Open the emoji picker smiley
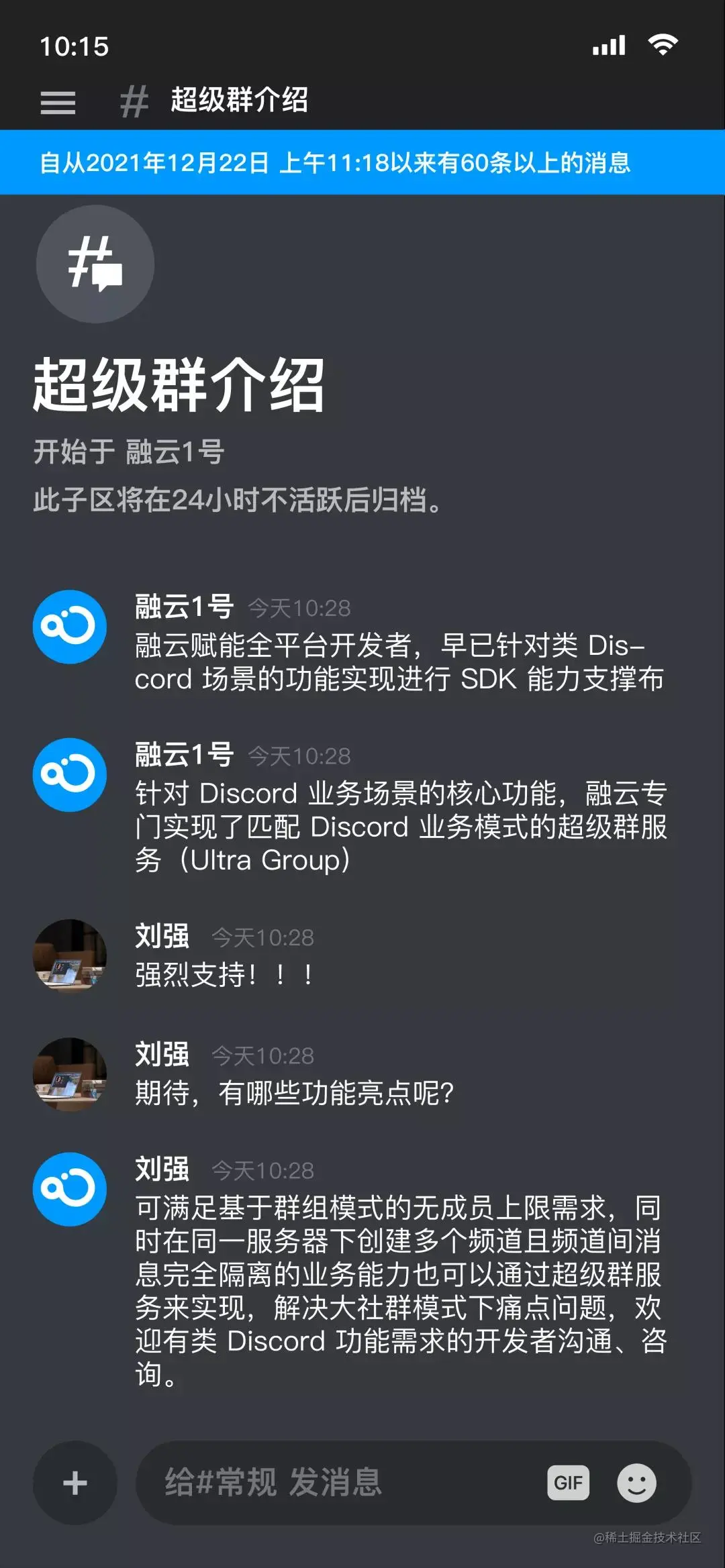Image resolution: width=725 pixels, height=1568 pixels. [x=636, y=1483]
